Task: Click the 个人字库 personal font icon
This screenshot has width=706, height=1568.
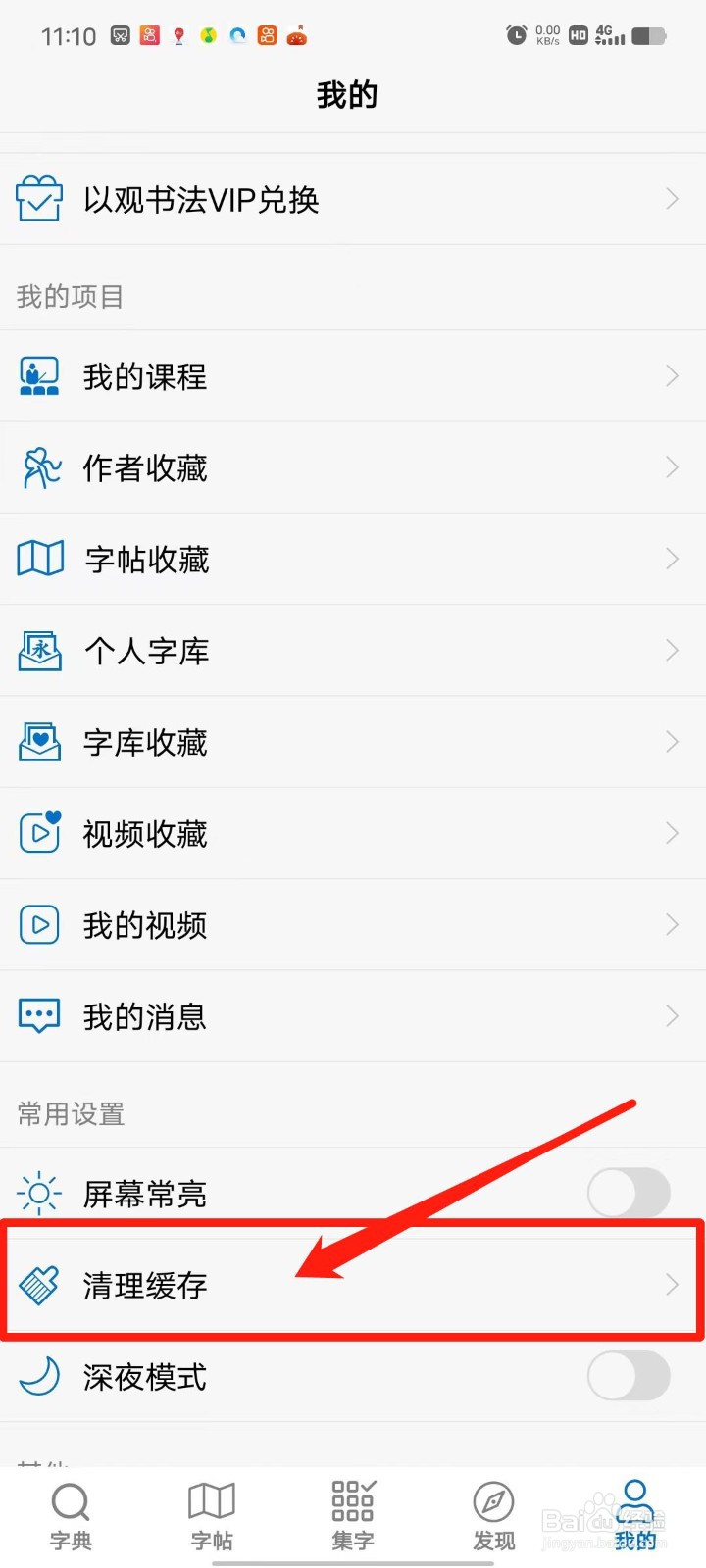Action: coord(39,650)
